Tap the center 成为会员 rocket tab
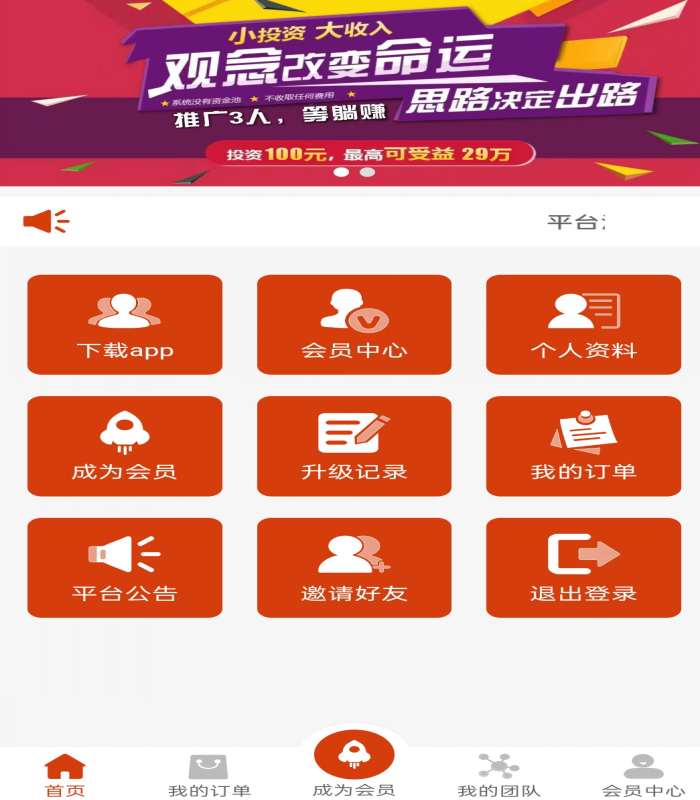Screen dimensions: 700x800 pos(354,762)
